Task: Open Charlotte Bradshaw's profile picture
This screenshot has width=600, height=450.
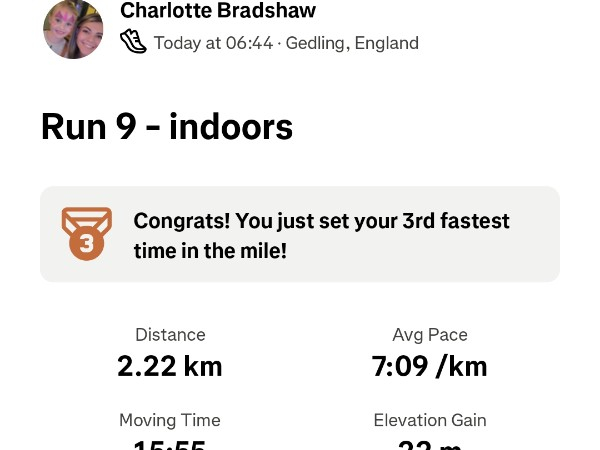Action: pos(73,28)
